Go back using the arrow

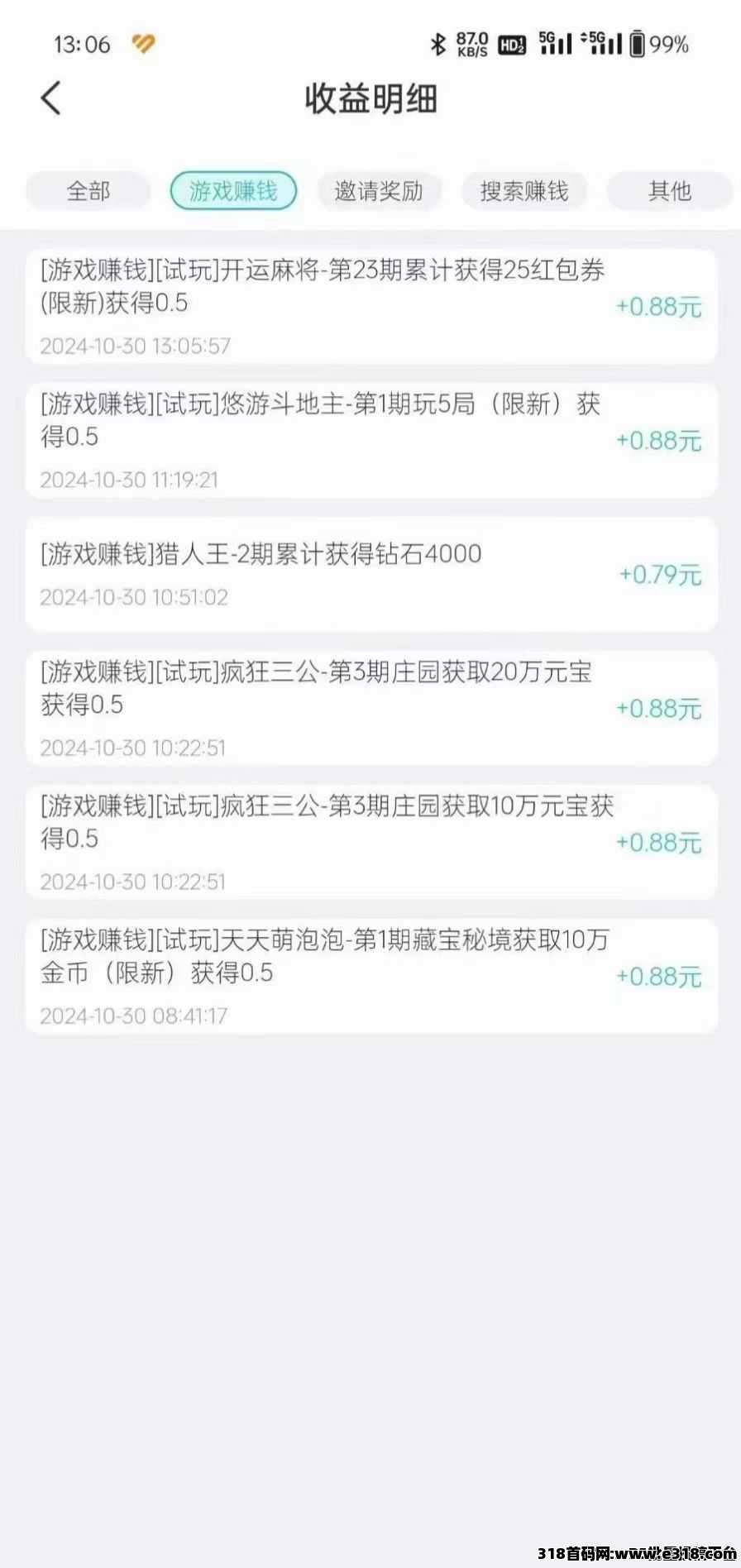click(51, 98)
